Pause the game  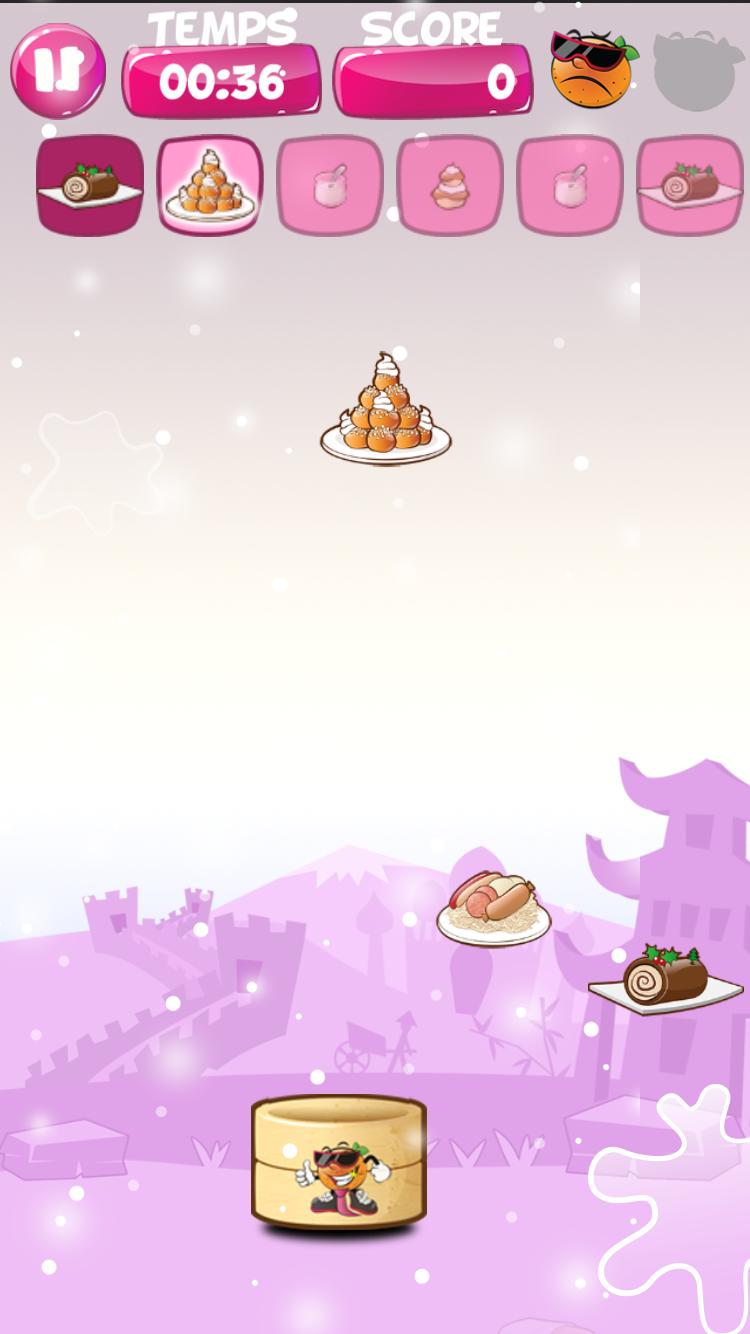pos(58,71)
